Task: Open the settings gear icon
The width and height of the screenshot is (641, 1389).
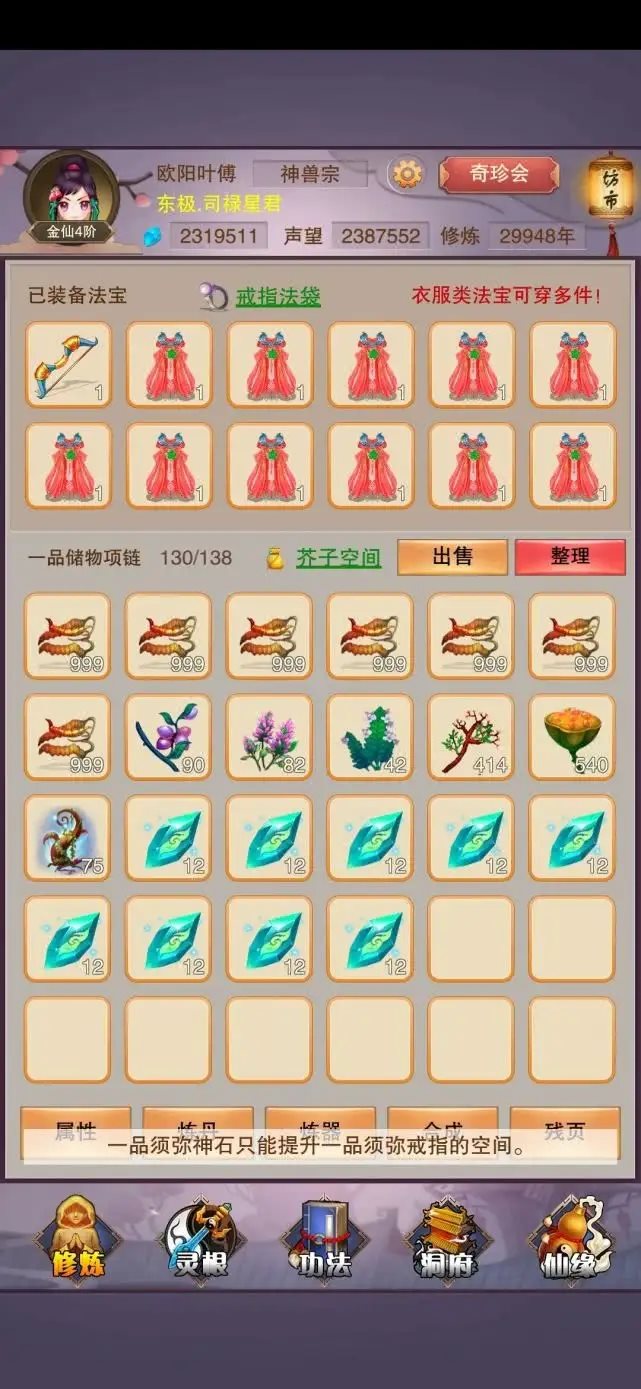Action: pyautogui.click(x=407, y=174)
